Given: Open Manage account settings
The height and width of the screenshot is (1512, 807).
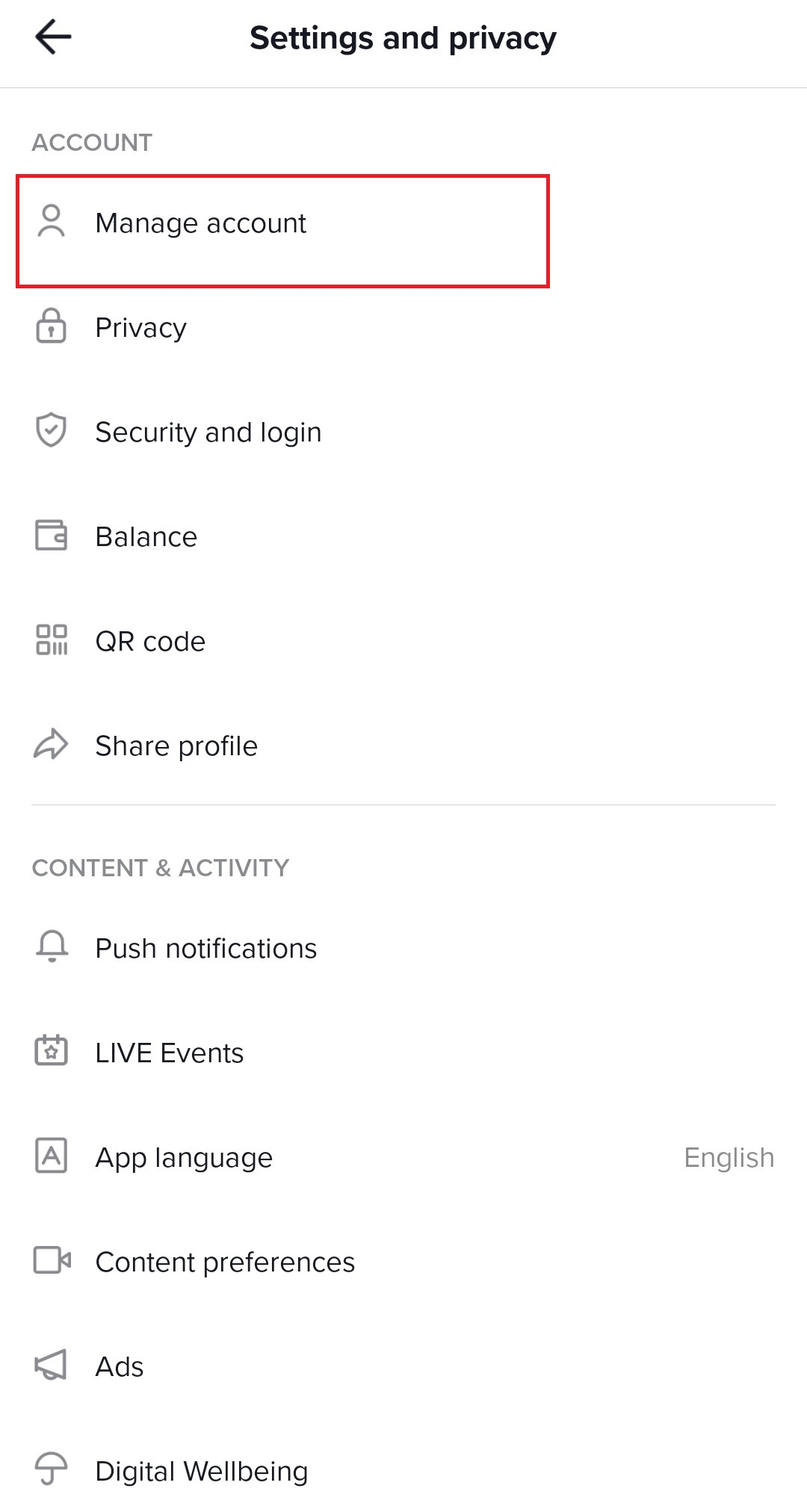Looking at the screenshot, I should 403,223.
